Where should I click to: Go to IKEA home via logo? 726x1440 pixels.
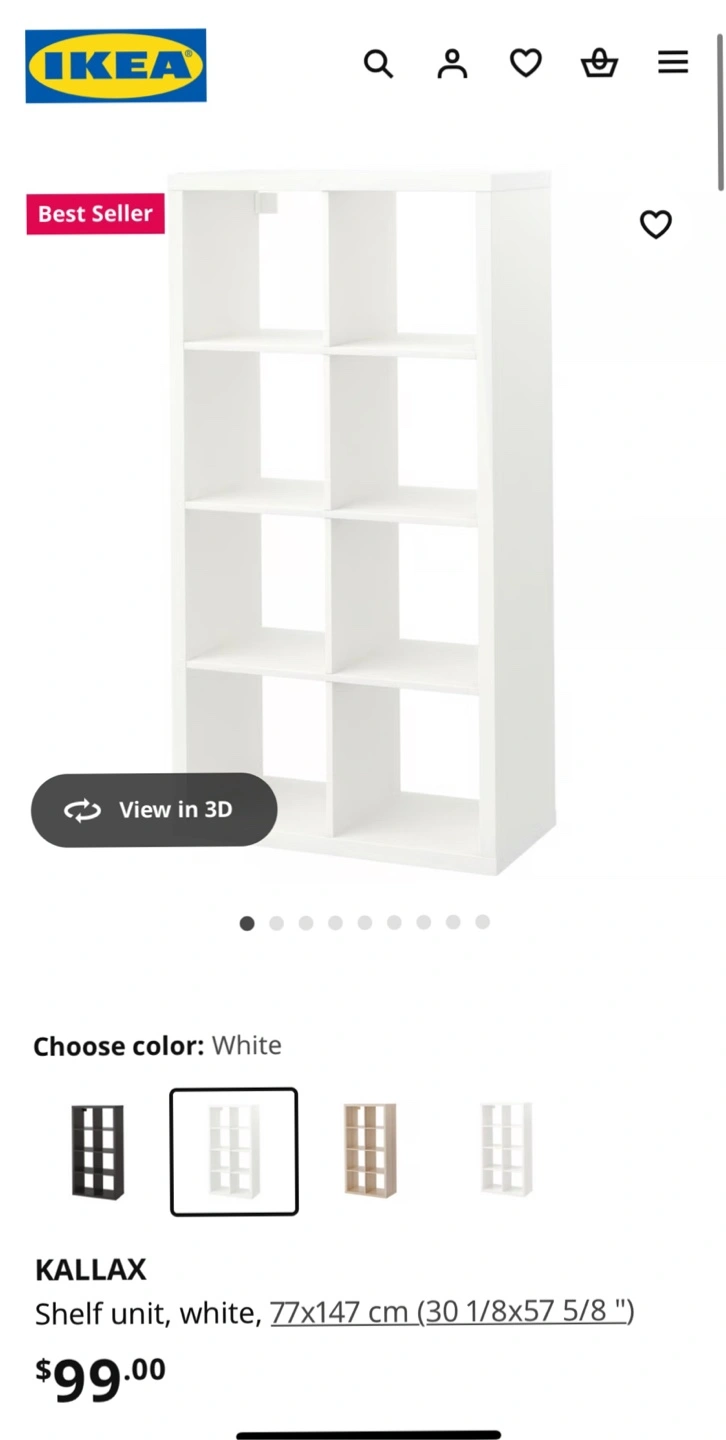[x=116, y=66]
